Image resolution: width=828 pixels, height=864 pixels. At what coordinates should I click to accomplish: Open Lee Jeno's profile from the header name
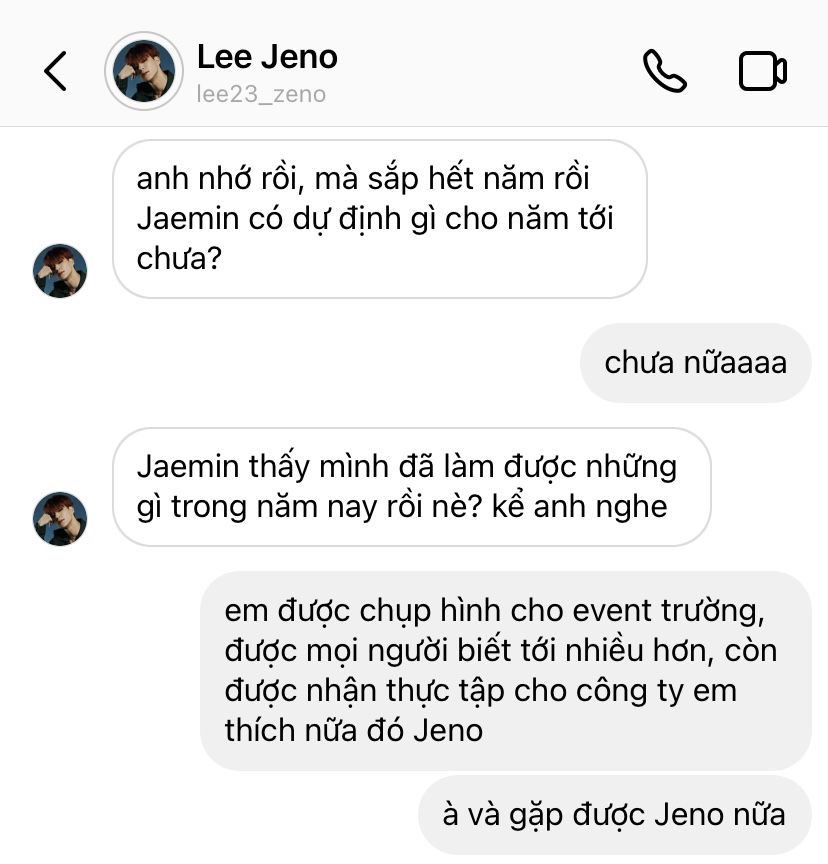point(267,57)
